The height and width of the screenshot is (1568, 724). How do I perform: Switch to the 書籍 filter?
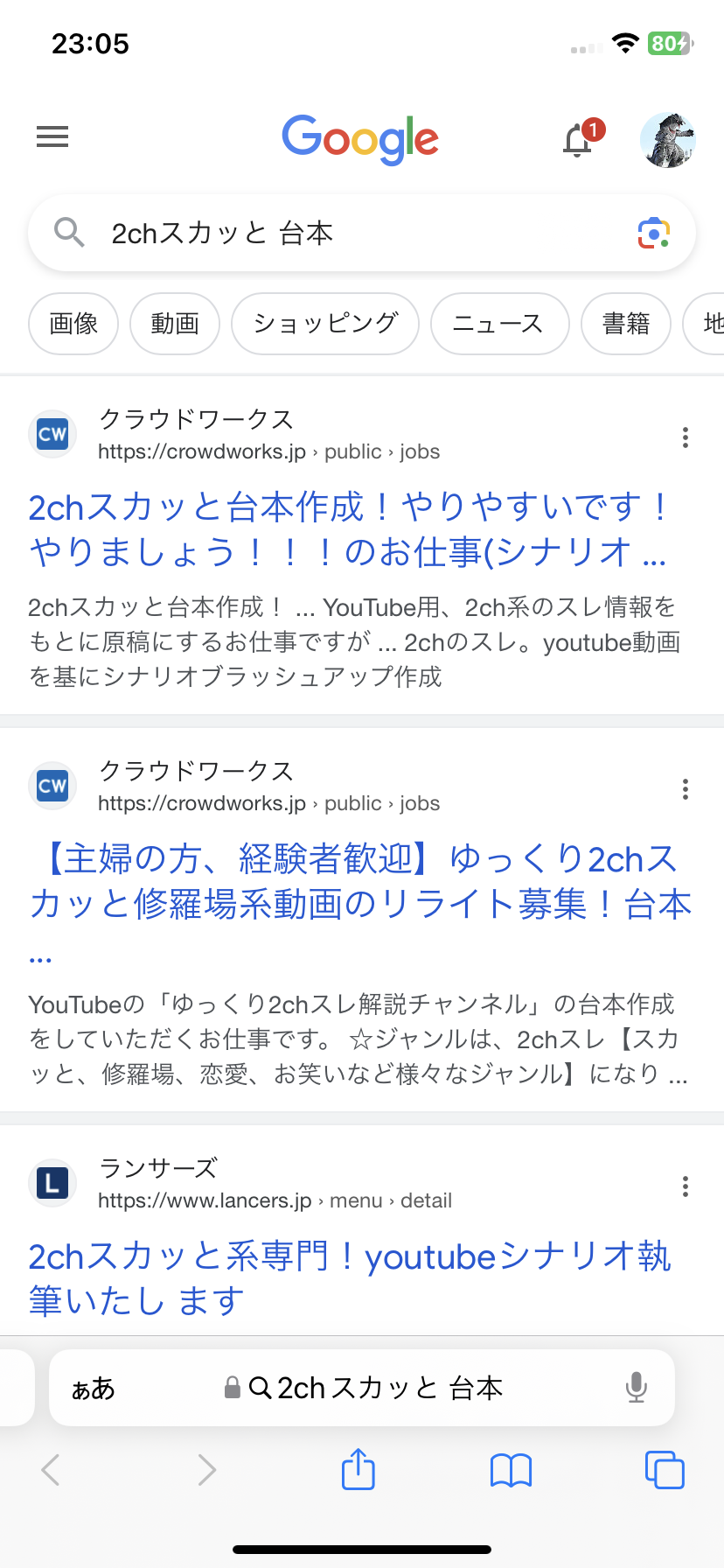[x=626, y=324]
